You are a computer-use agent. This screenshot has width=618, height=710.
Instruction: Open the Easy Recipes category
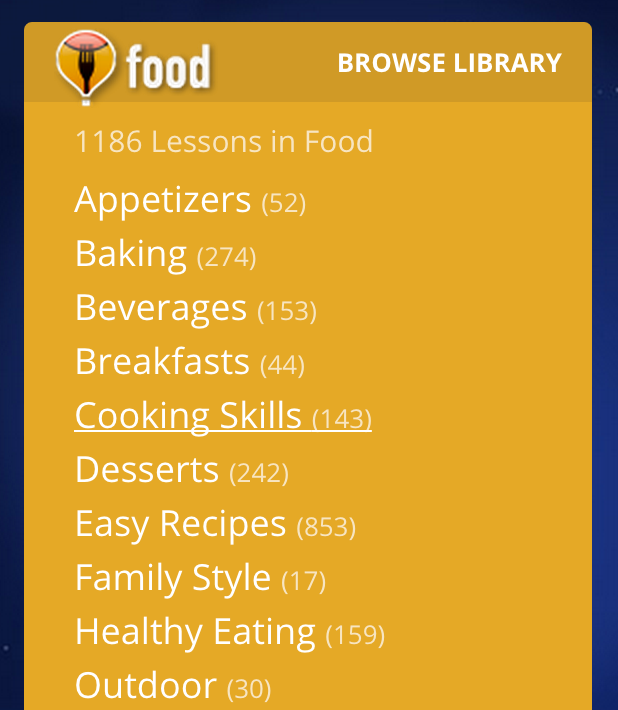click(181, 524)
